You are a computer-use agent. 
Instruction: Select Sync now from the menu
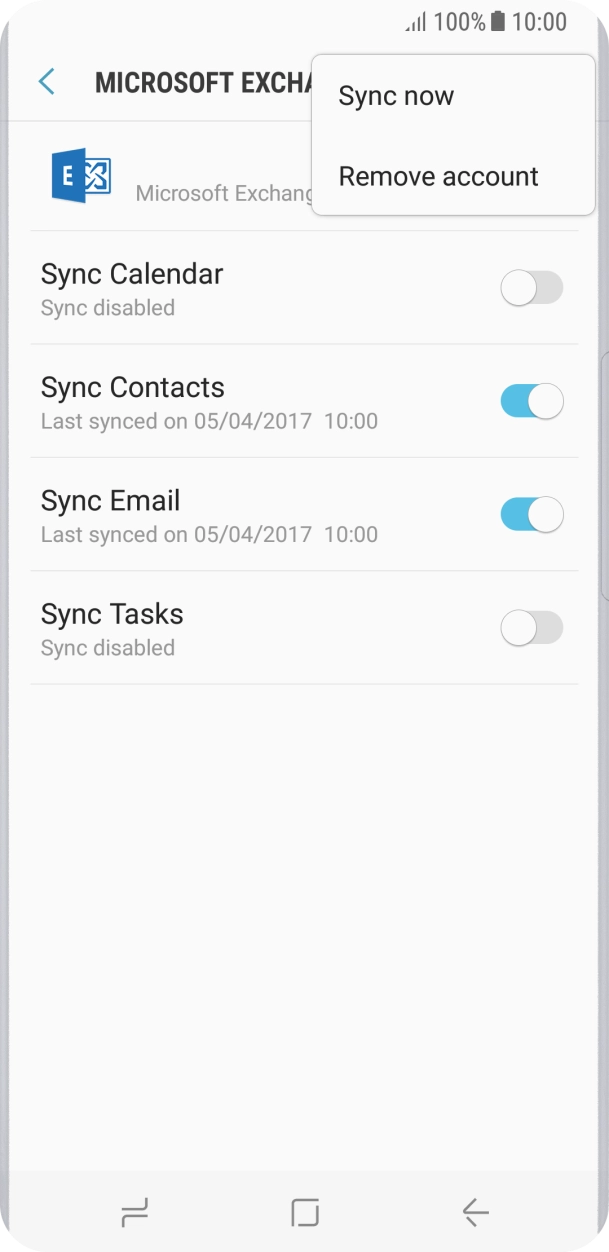[x=396, y=96]
